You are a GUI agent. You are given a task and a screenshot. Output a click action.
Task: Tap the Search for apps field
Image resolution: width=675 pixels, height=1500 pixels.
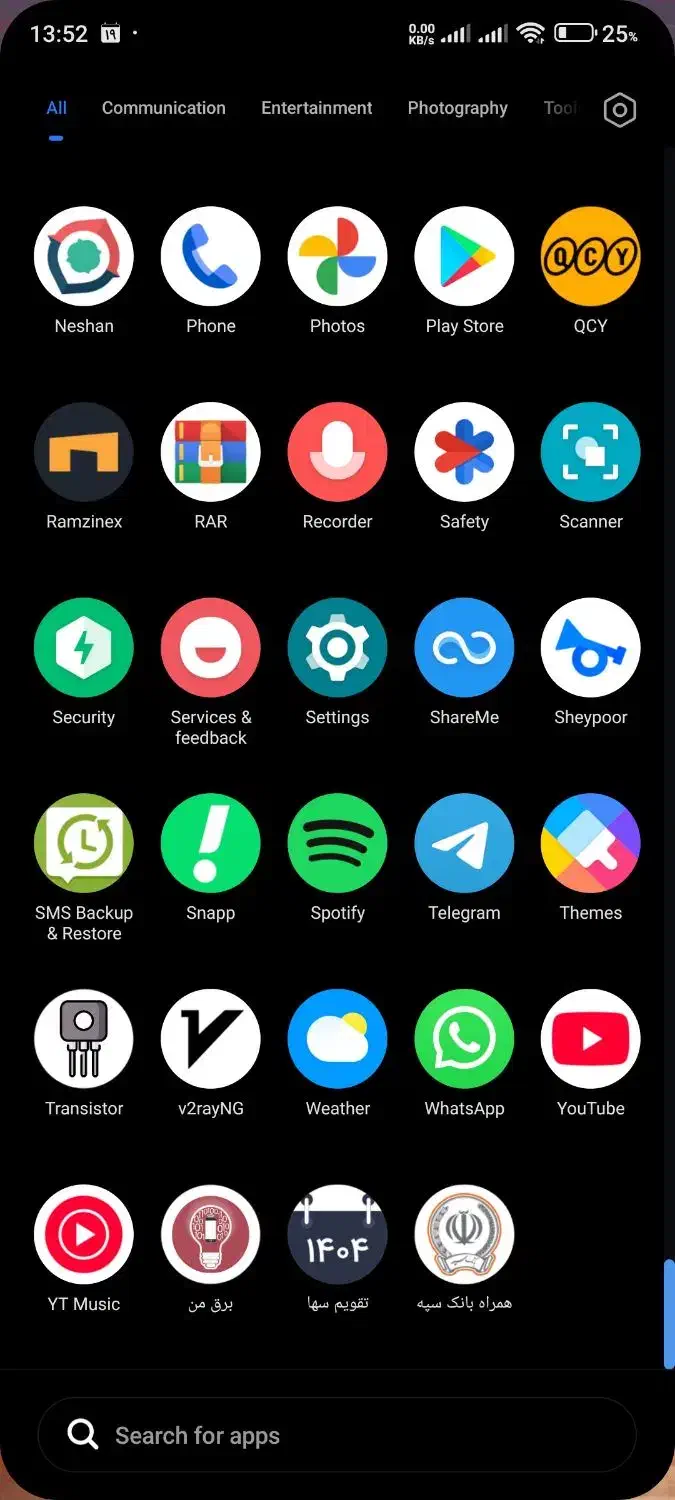pyautogui.click(x=337, y=1435)
